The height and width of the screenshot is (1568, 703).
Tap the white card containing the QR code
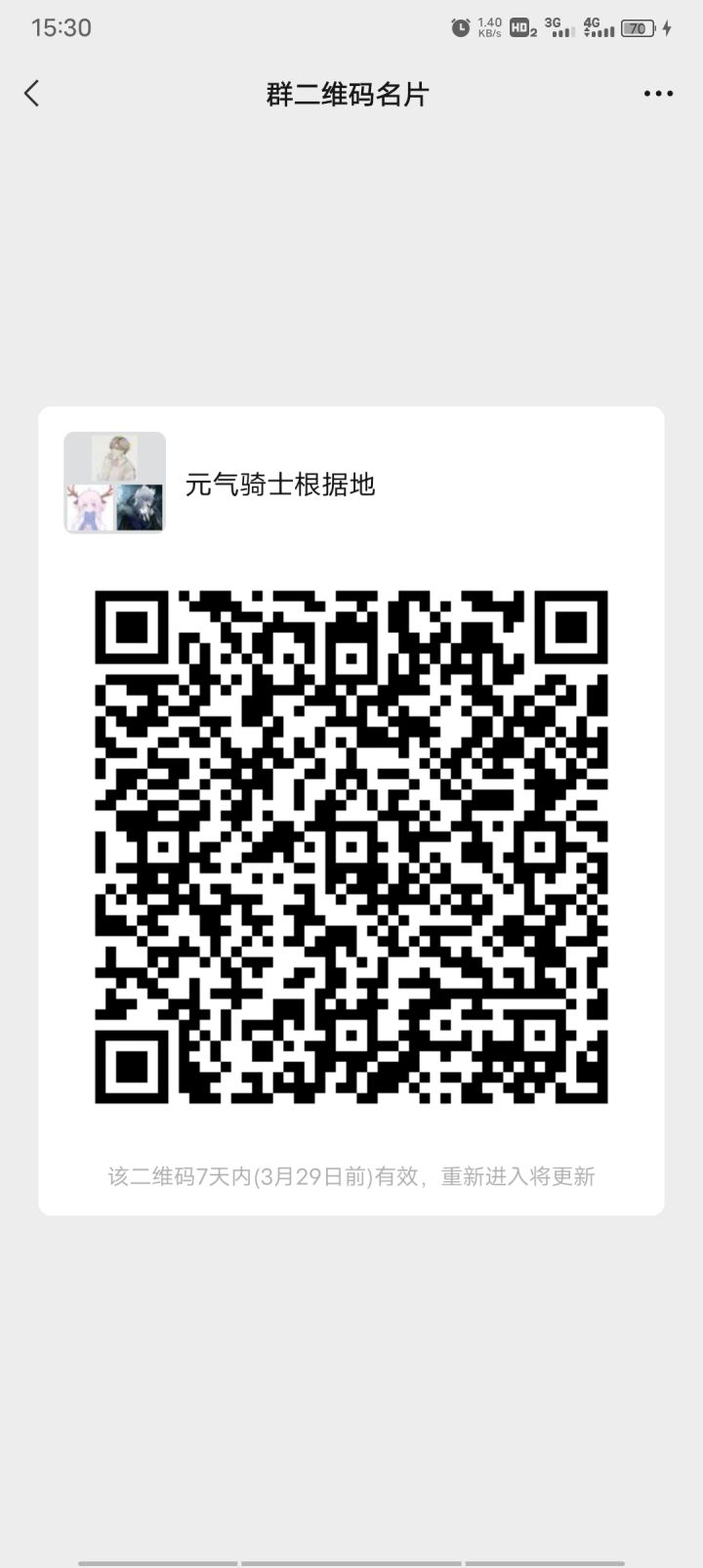[x=351, y=811]
